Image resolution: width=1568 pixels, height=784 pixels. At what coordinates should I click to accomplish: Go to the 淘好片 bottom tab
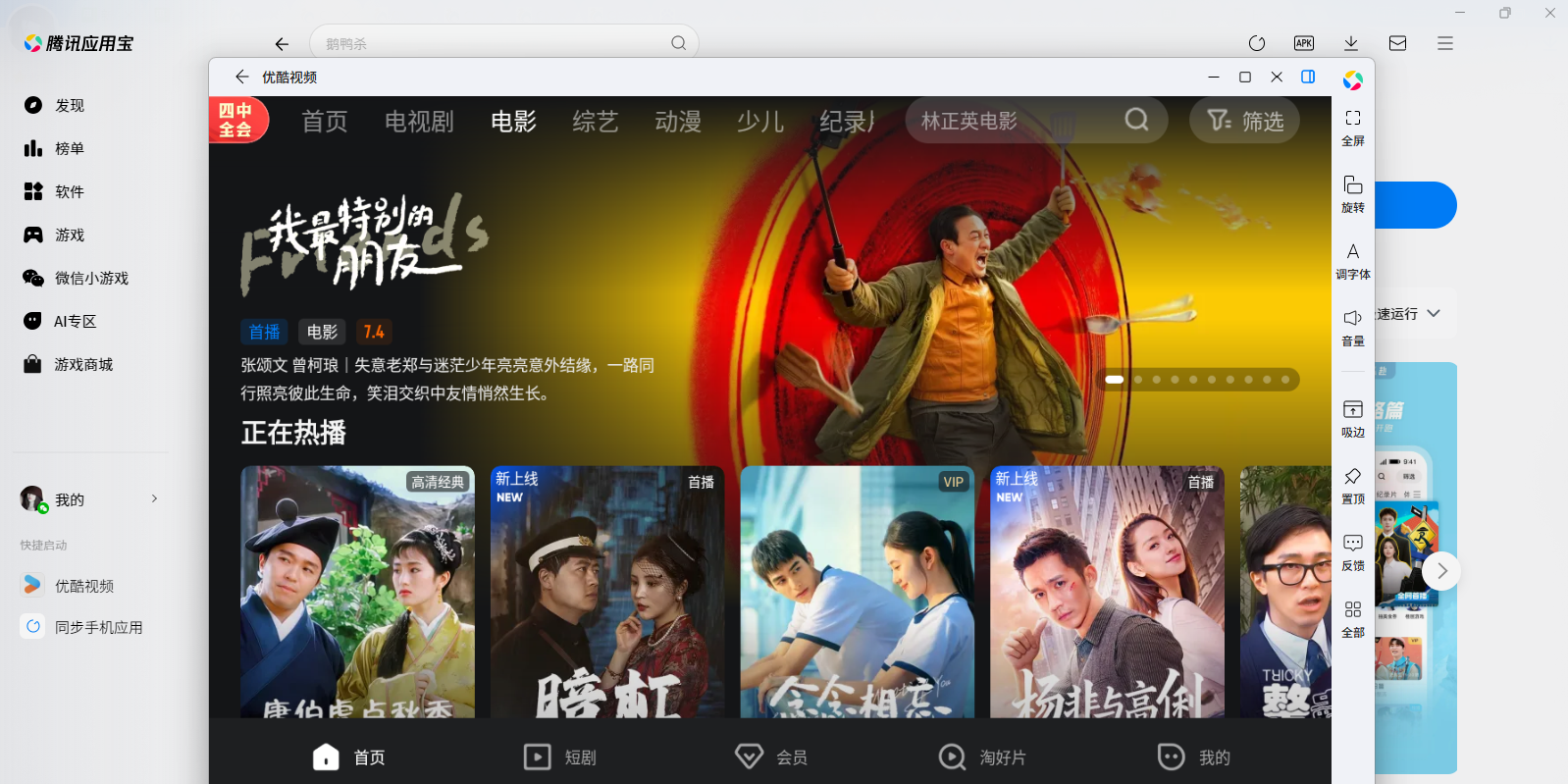pos(982,757)
